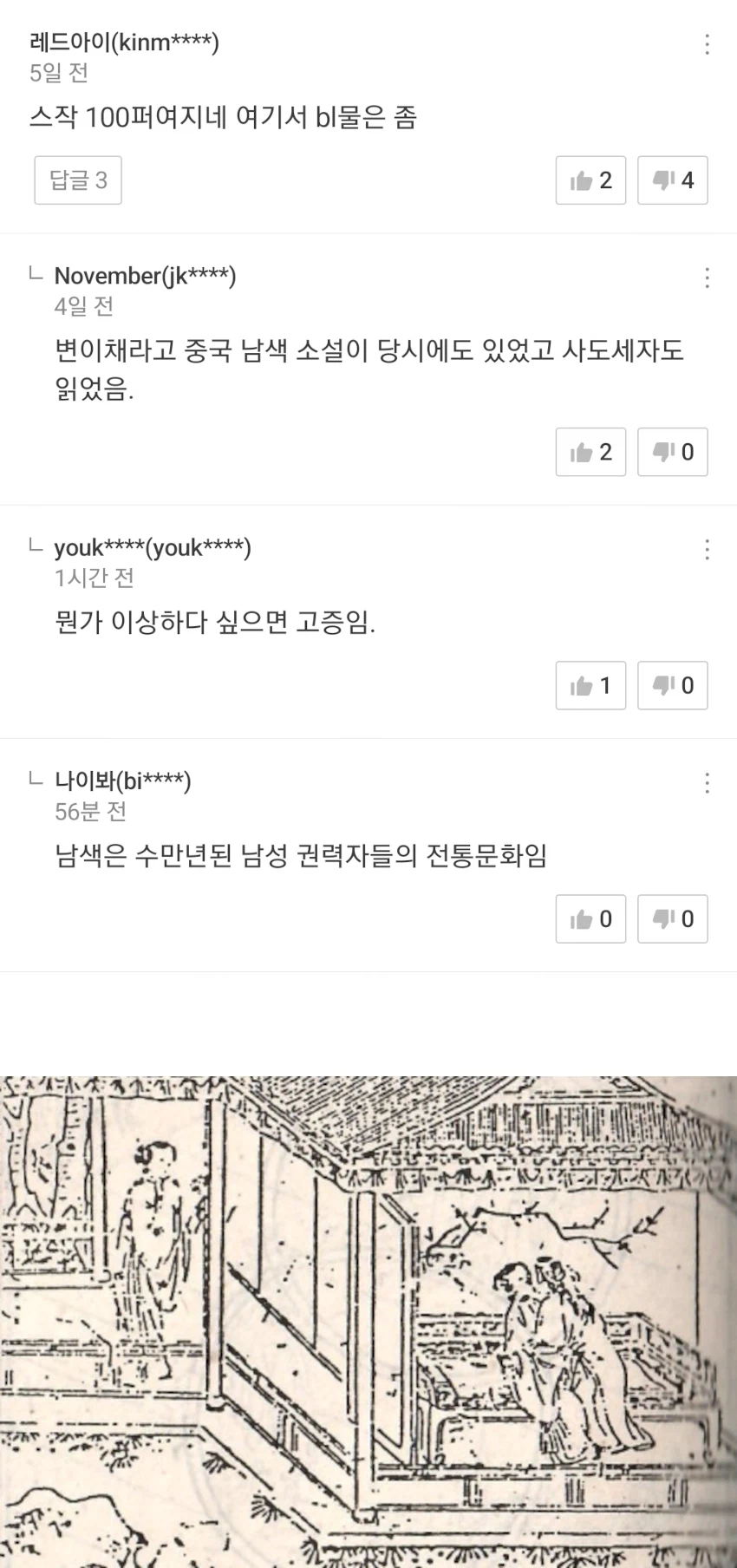The height and width of the screenshot is (1568, 737).
Task: Open the traditional illustration image at the bottom
Action: tap(368, 1318)
